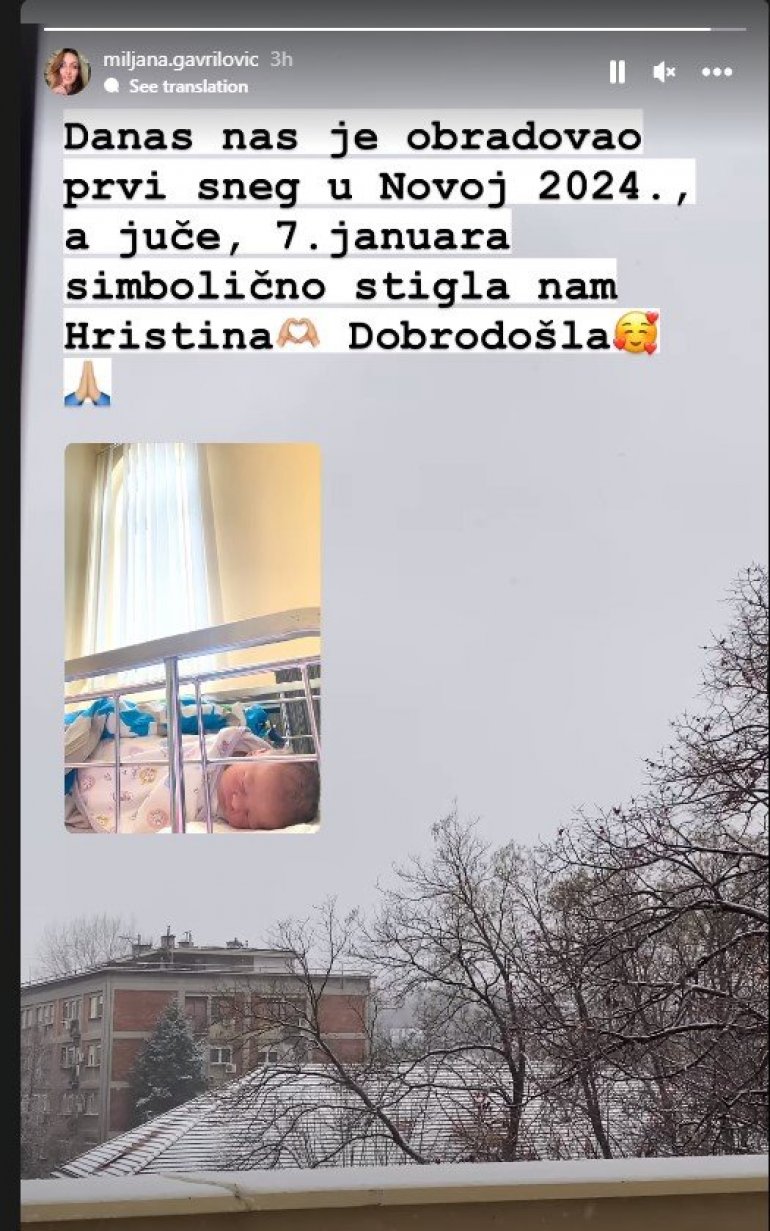This screenshot has height=1231, width=770.
Task: Pause the story playback
Action: point(617,72)
